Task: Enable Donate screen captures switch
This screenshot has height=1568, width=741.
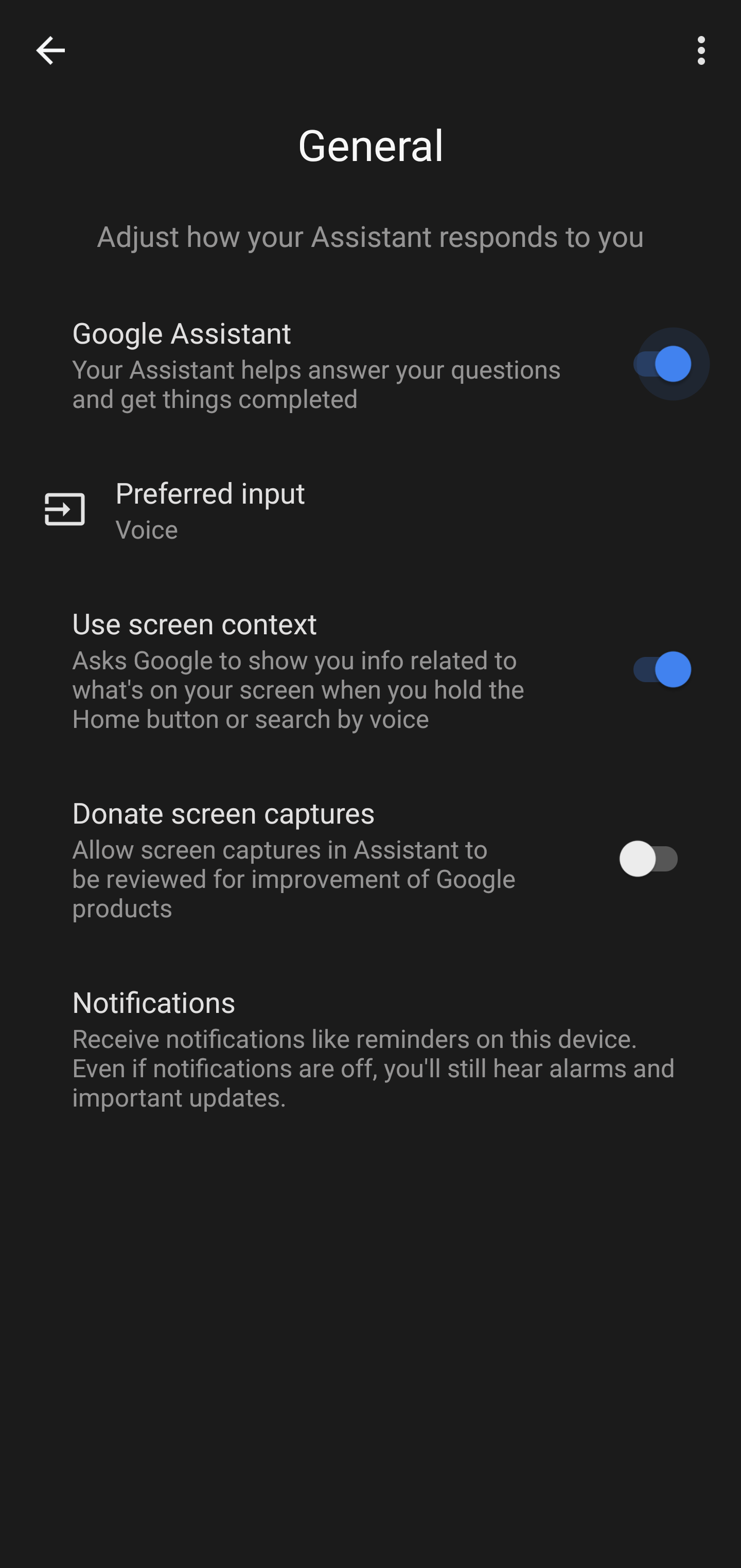Action: pyautogui.click(x=649, y=859)
